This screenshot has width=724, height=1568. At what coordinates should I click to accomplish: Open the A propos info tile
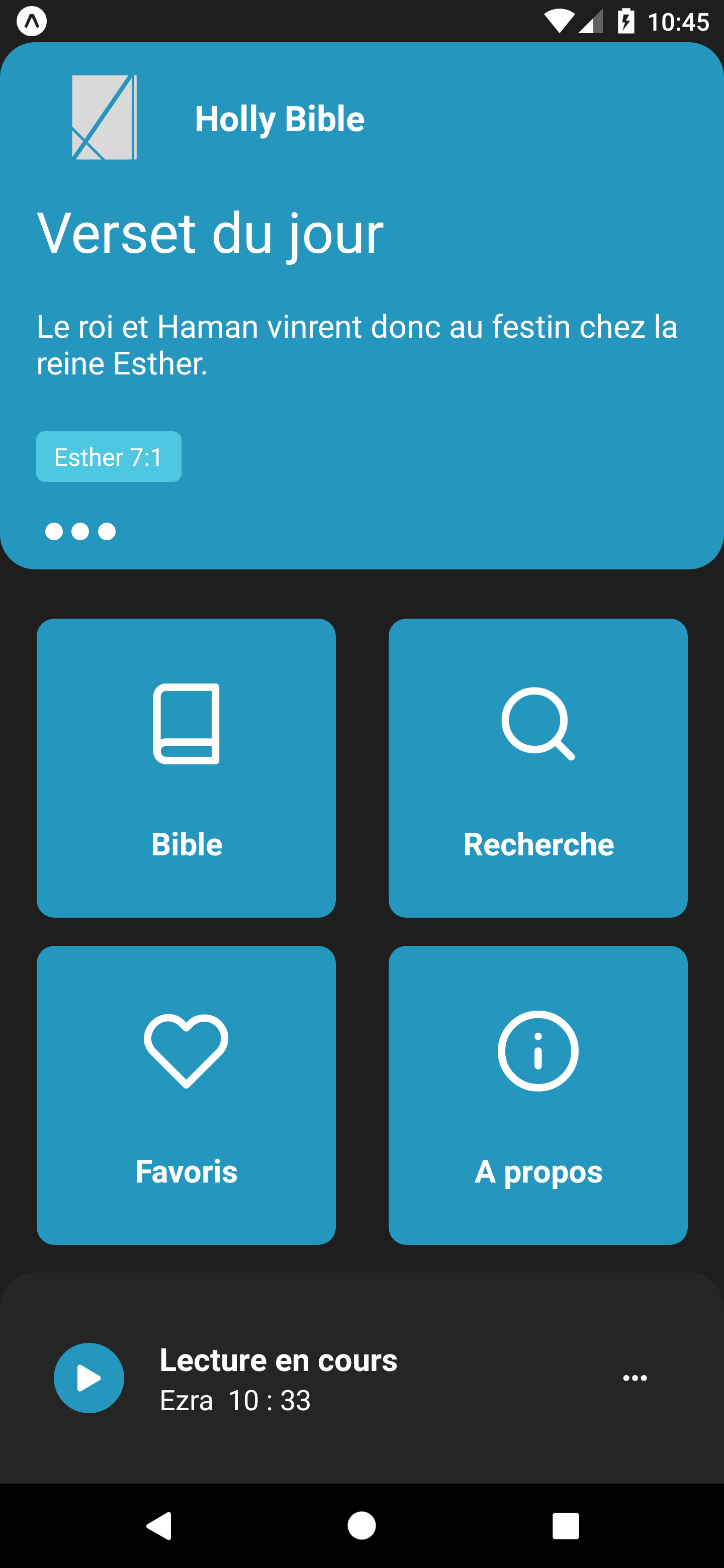tap(537, 1095)
